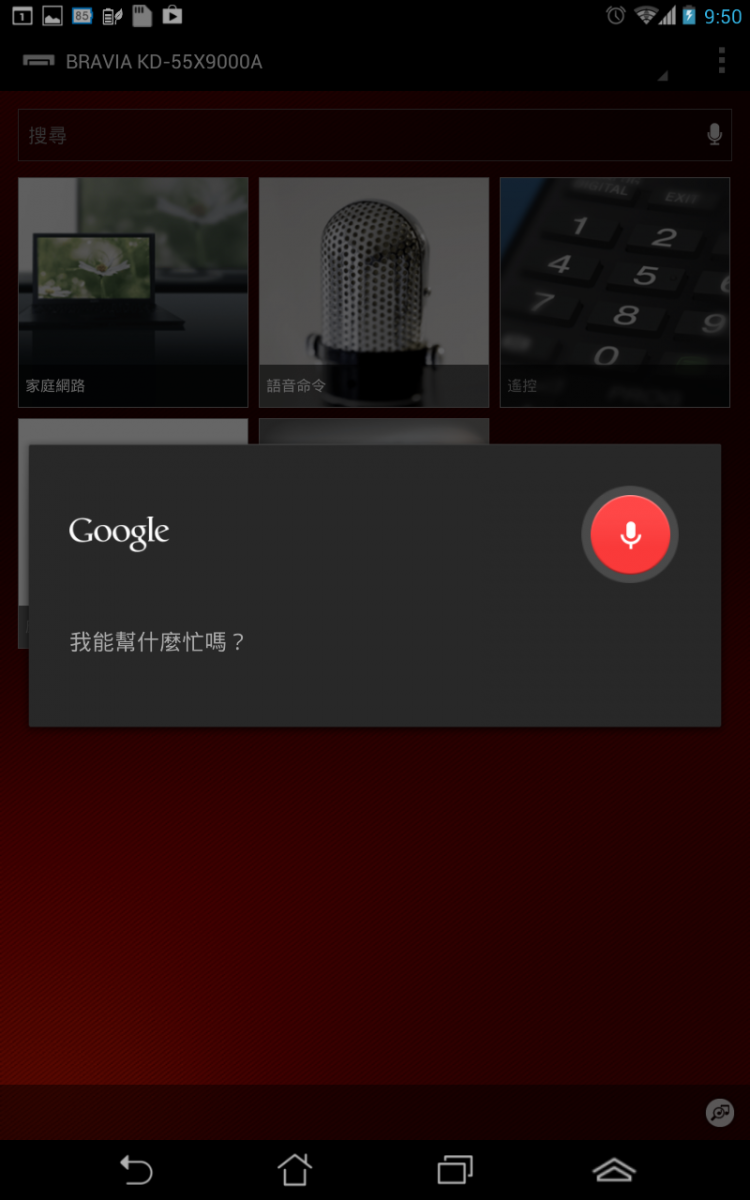Open the small apps arrow in the navigation bar
The width and height of the screenshot is (750, 1200).
[x=614, y=1168]
